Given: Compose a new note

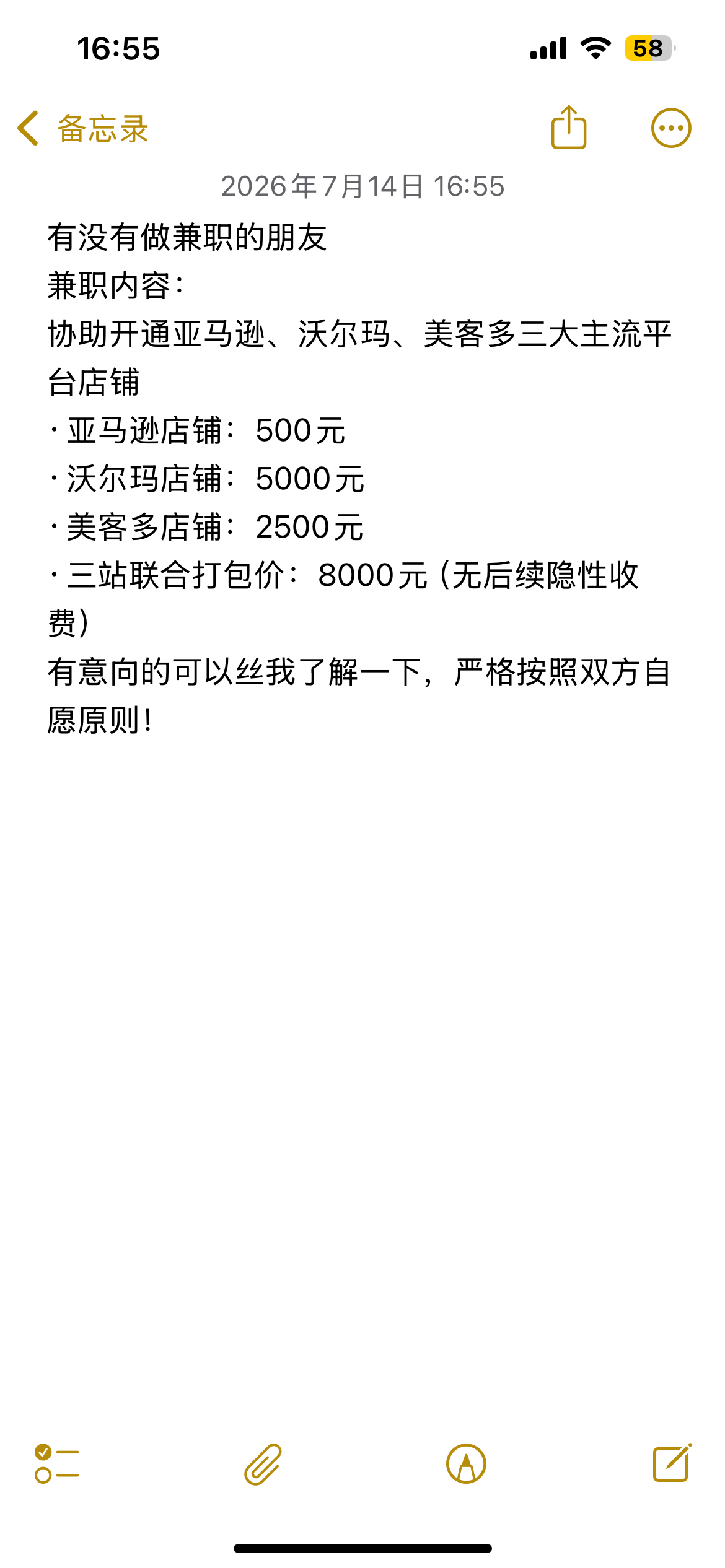Looking at the screenshot, I should pos(672,1463).
